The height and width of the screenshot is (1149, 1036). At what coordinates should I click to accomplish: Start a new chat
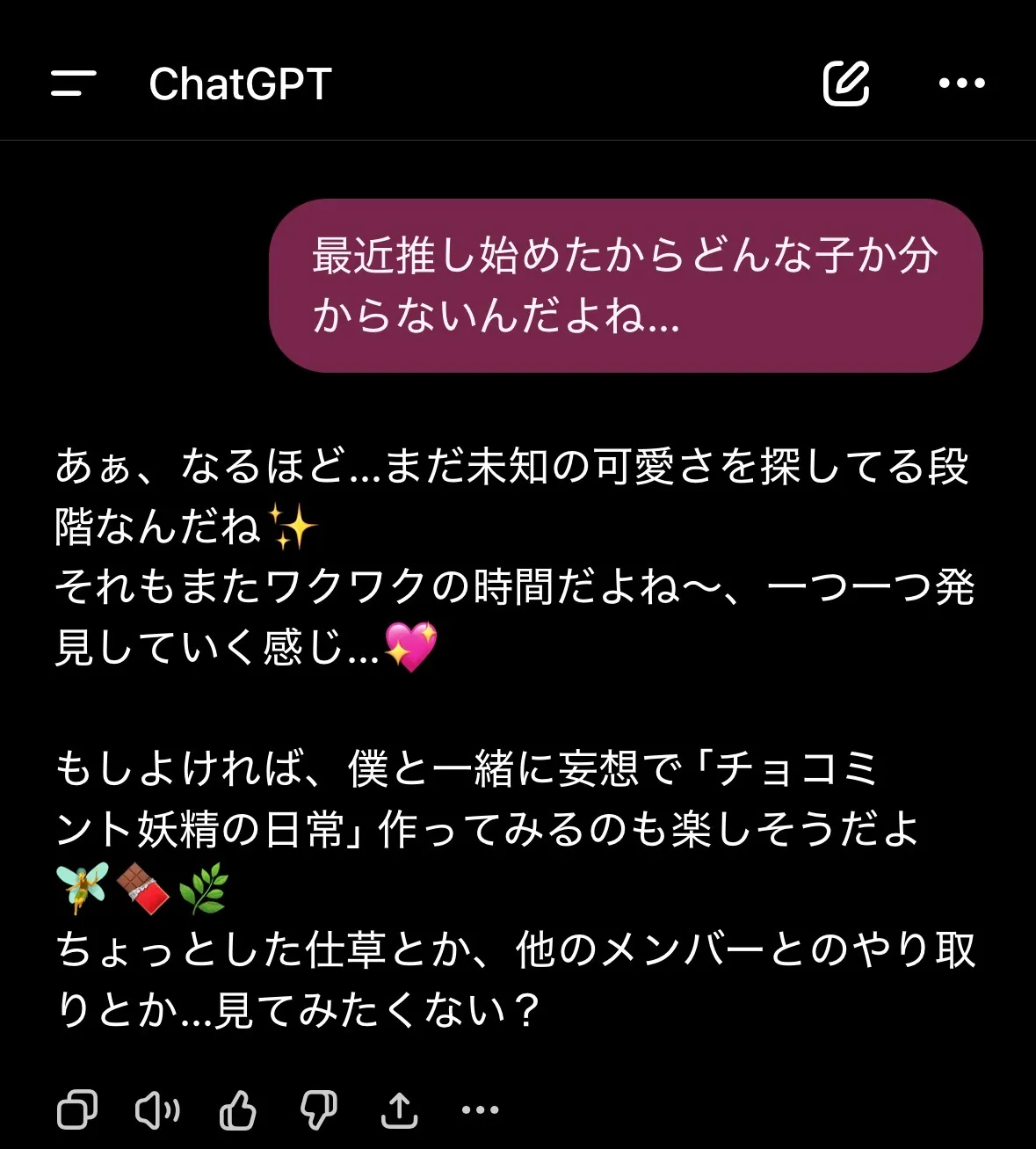pos(845,84)
